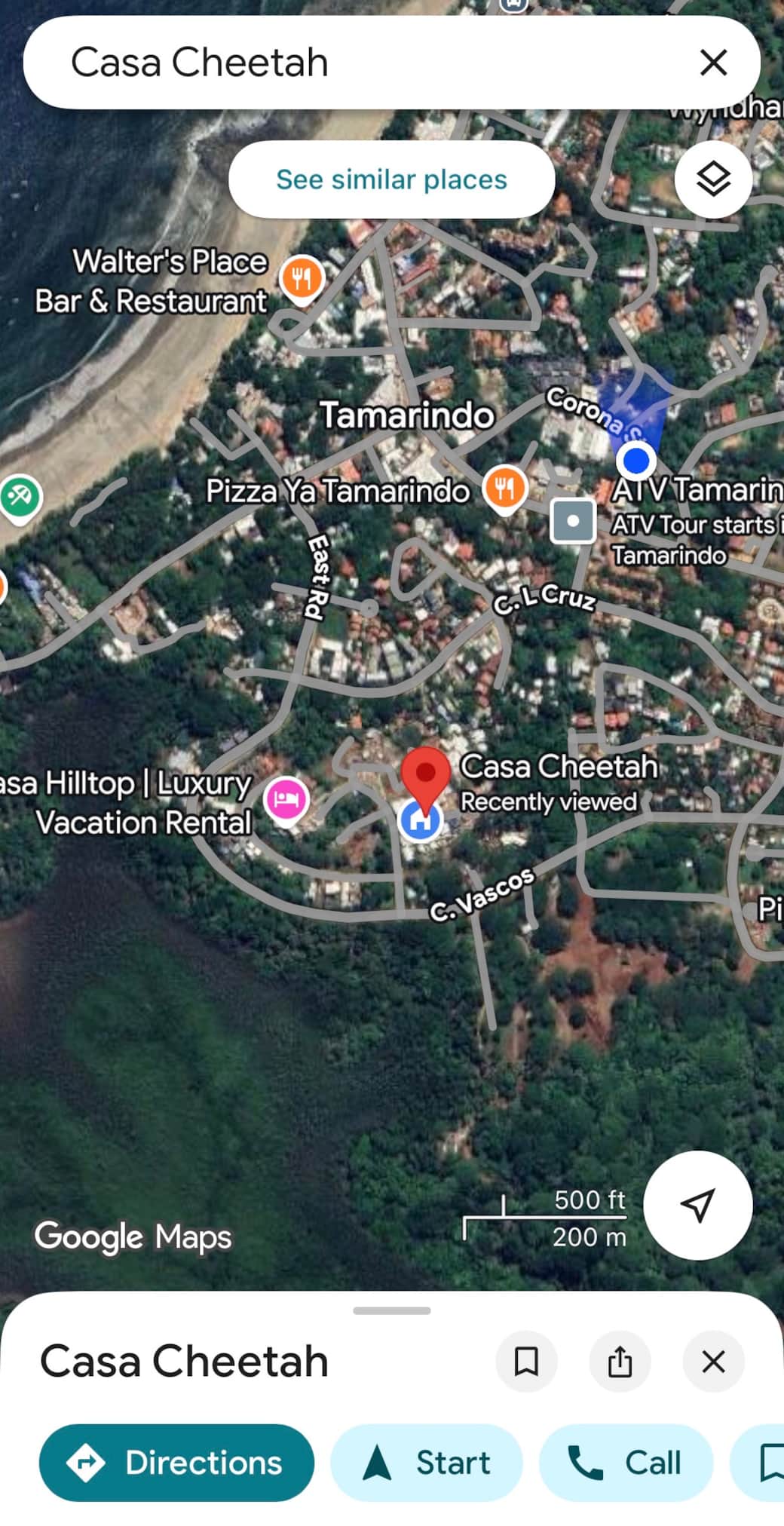Call Casa Cheetah
This screenshot has width=784, height=1526.
(626, 1463)
